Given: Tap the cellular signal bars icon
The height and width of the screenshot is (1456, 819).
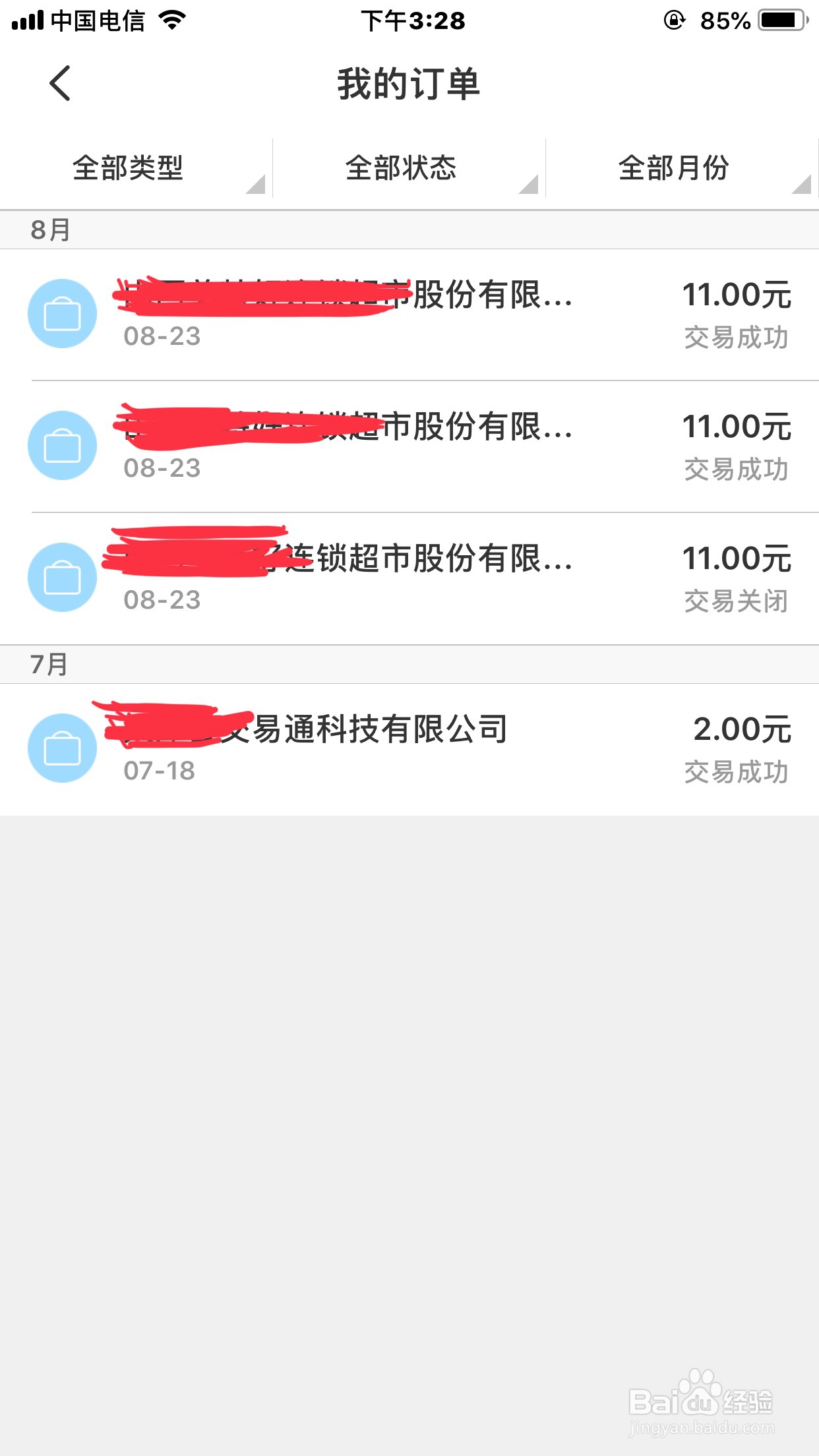Looking at the screenshot, I should pos(29,18).
